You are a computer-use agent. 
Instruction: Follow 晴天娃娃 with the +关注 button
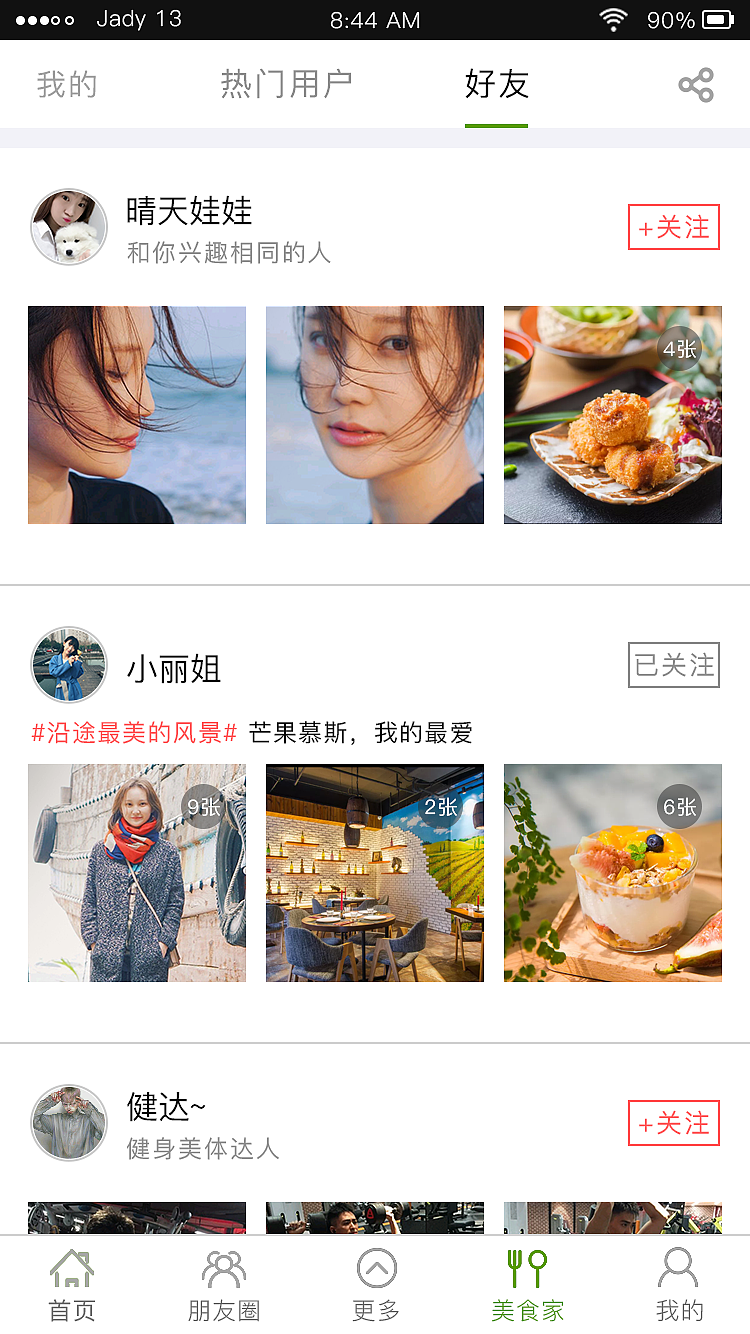pyautogui.click(x=673, y=227)
